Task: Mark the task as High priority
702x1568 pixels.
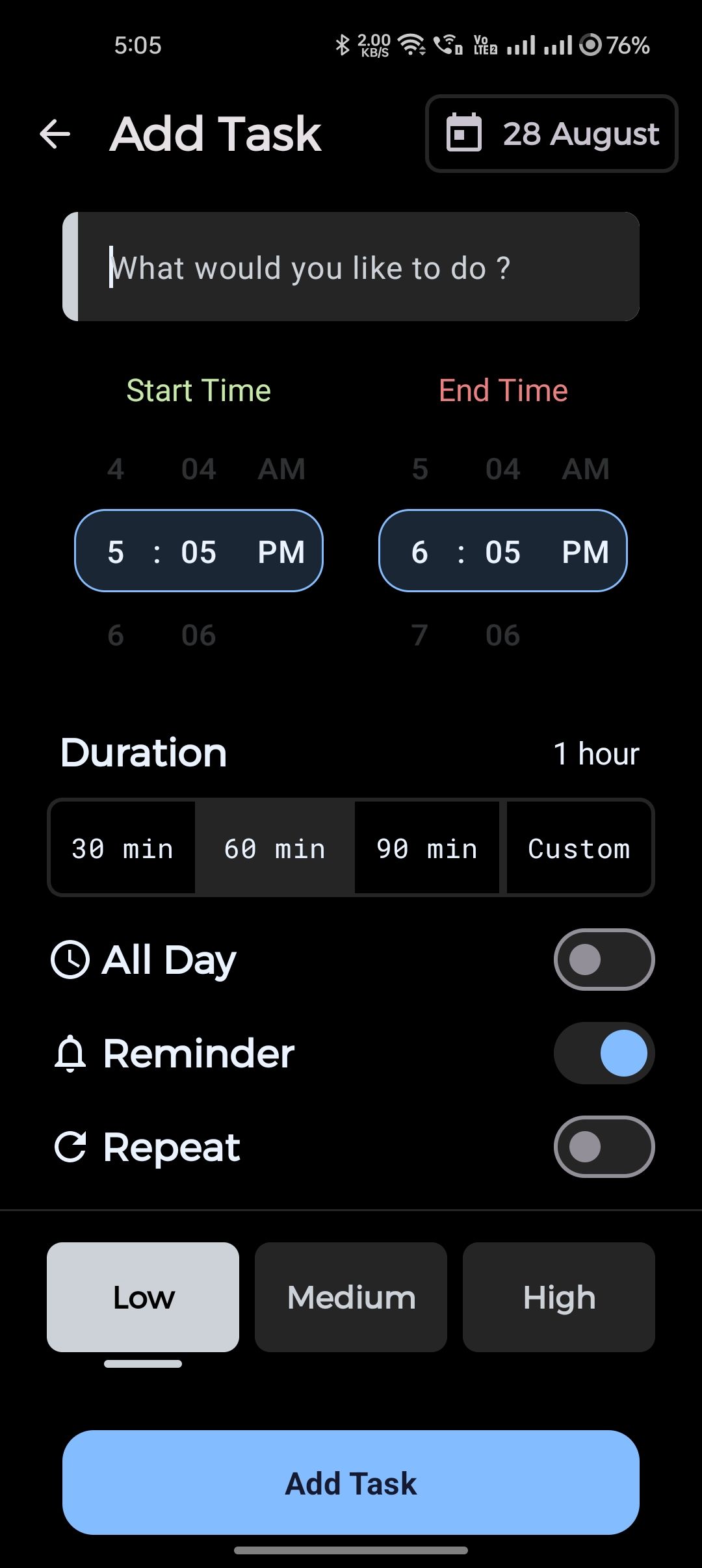Action: pos(559,1298)
